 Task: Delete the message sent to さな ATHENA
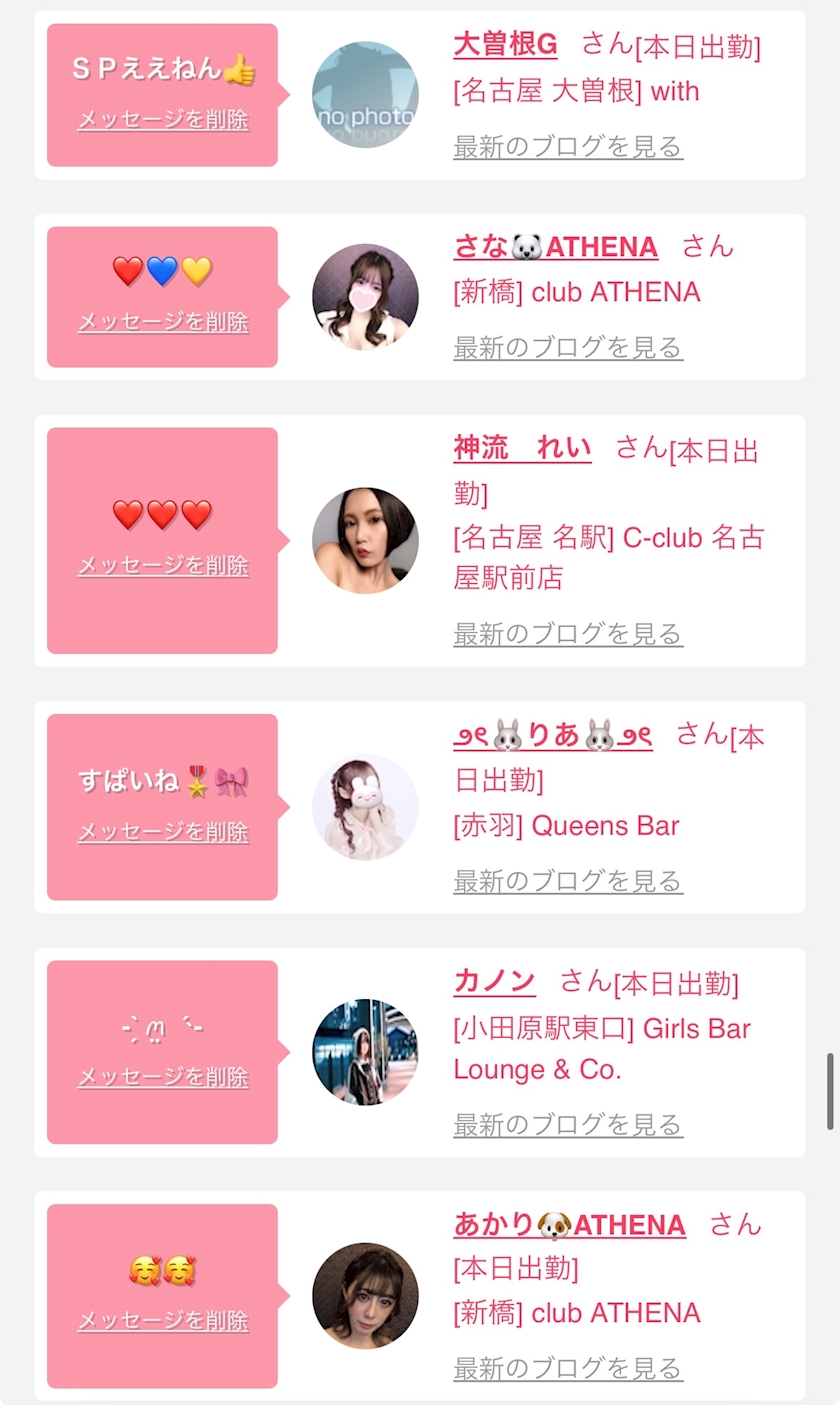click(x=163, y=322)
